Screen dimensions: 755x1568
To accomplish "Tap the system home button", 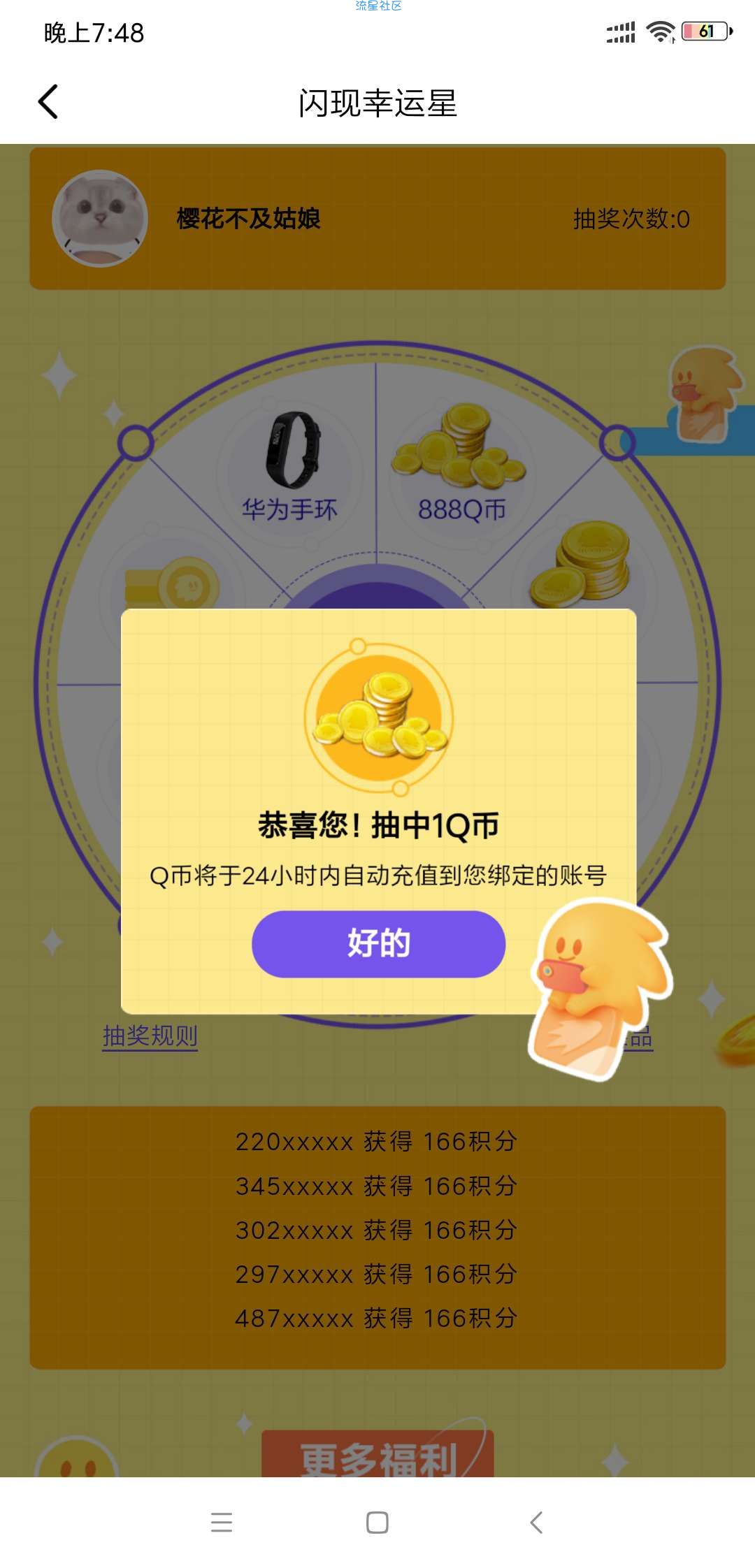I will point(377,1522).
